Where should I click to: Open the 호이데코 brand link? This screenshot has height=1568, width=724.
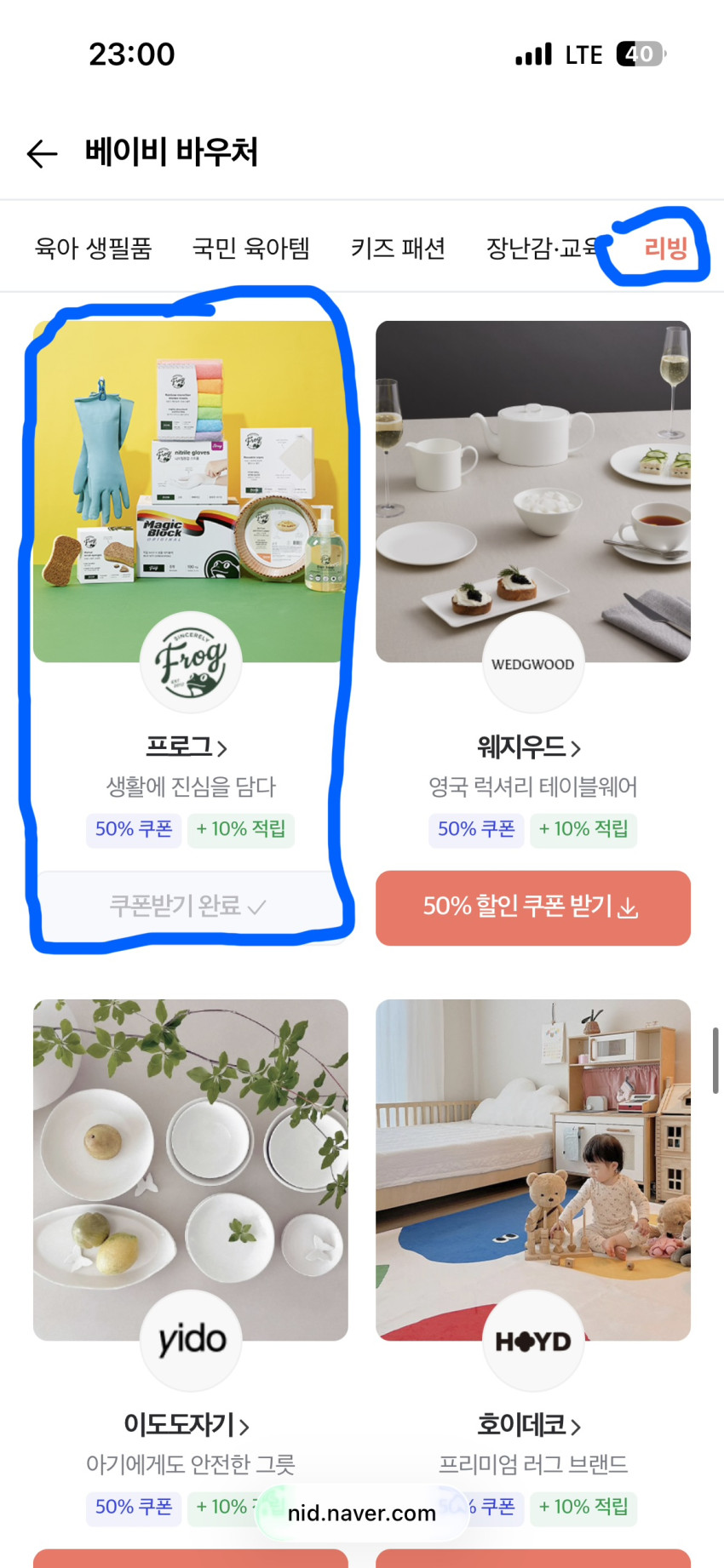[529, 1424]
